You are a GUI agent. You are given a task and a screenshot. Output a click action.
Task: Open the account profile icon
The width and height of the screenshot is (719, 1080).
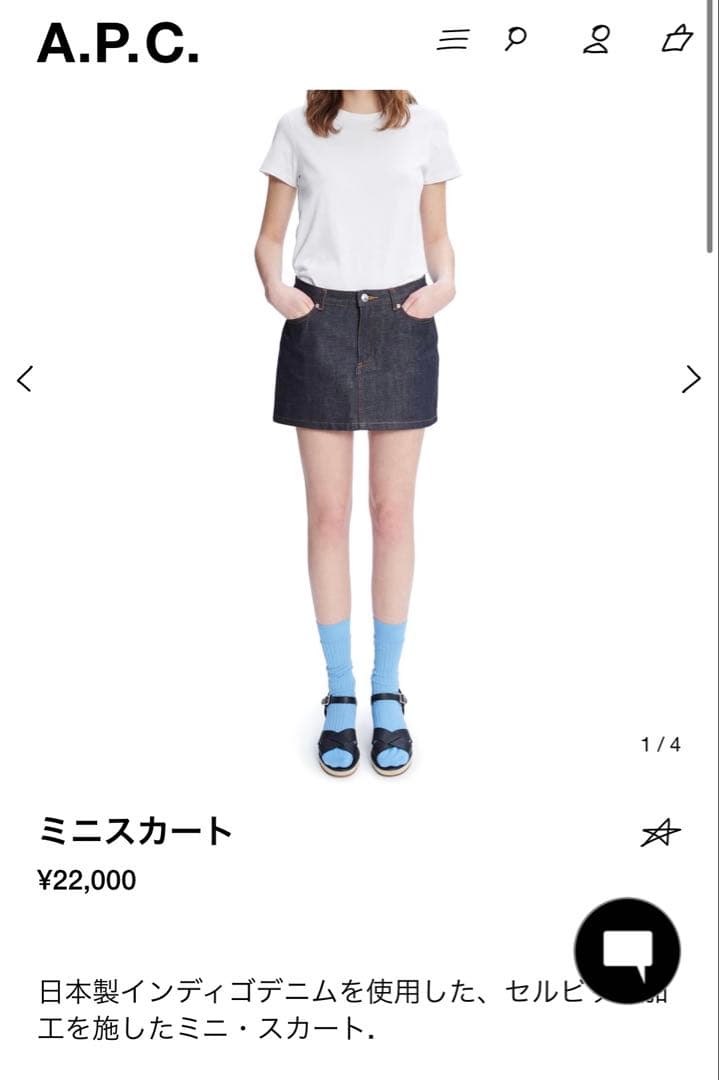pos(597,40)
